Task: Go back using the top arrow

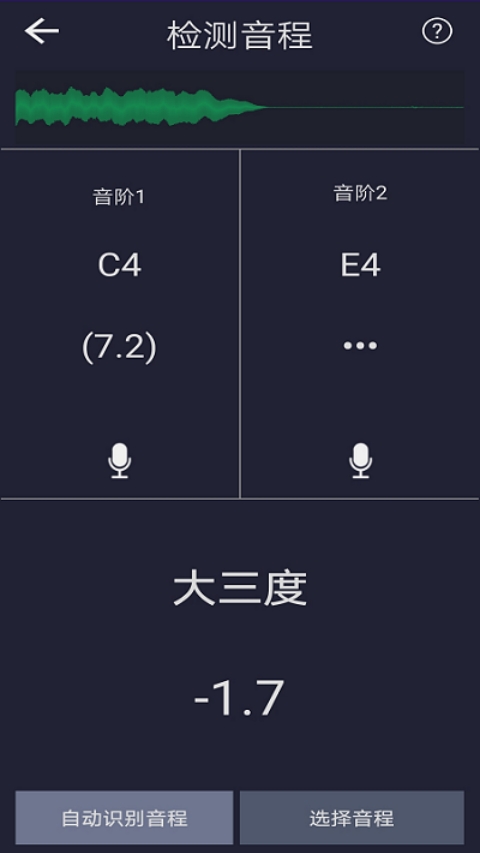Action: pos(42,31)
